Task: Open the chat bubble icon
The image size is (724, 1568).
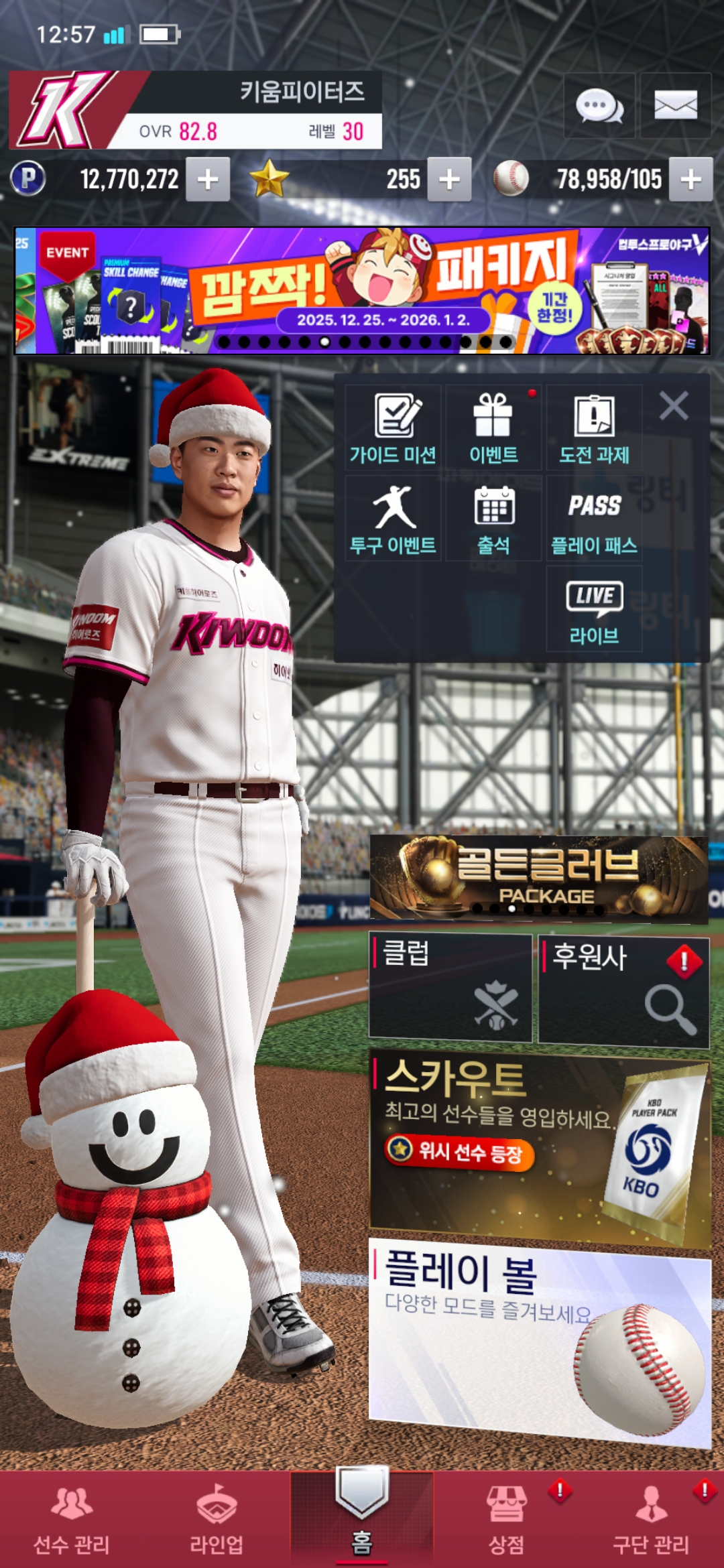Action: click(x=599, y=106)
